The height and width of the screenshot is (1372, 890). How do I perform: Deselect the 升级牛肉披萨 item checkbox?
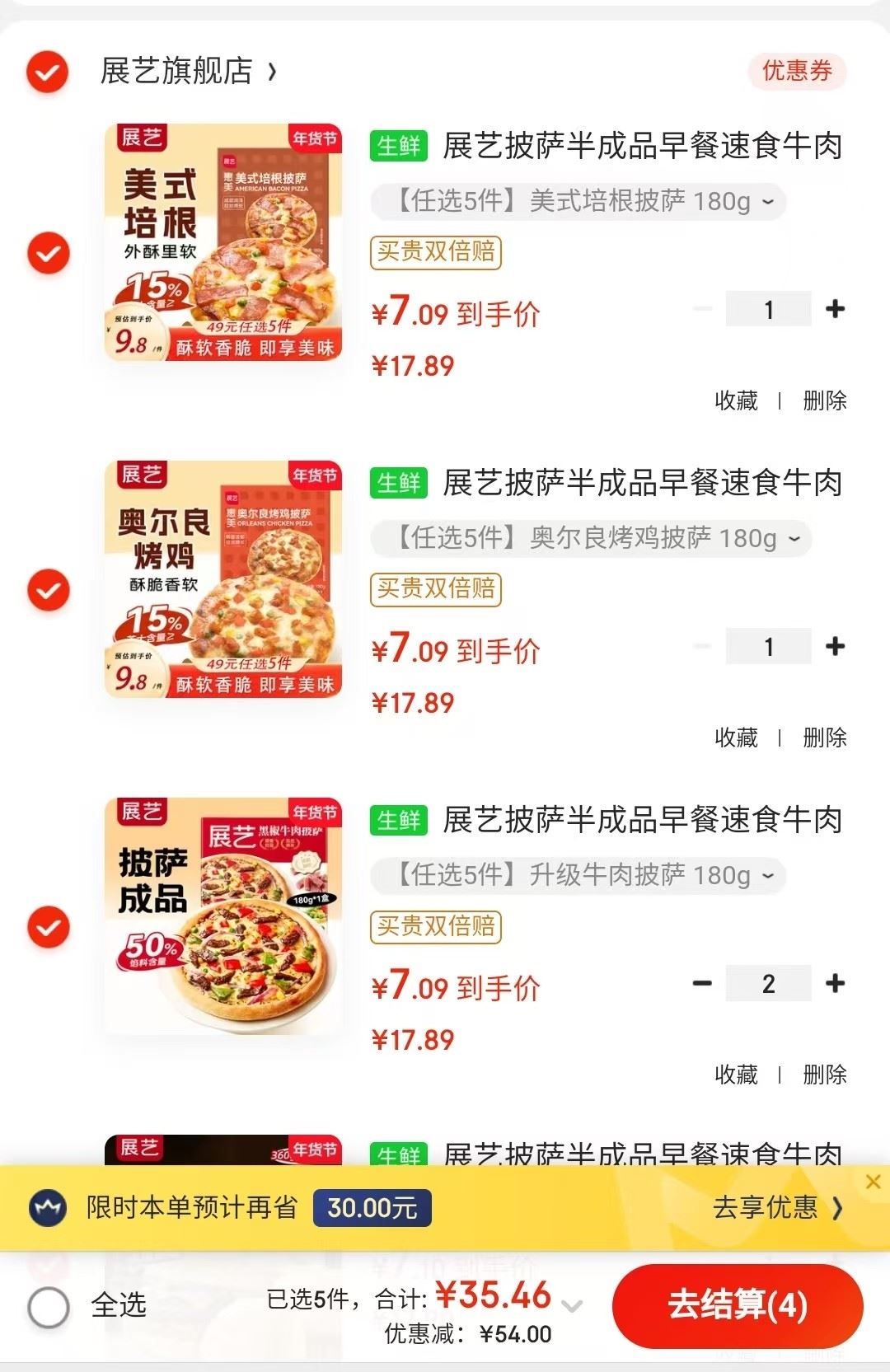click(x=49, y=927)
